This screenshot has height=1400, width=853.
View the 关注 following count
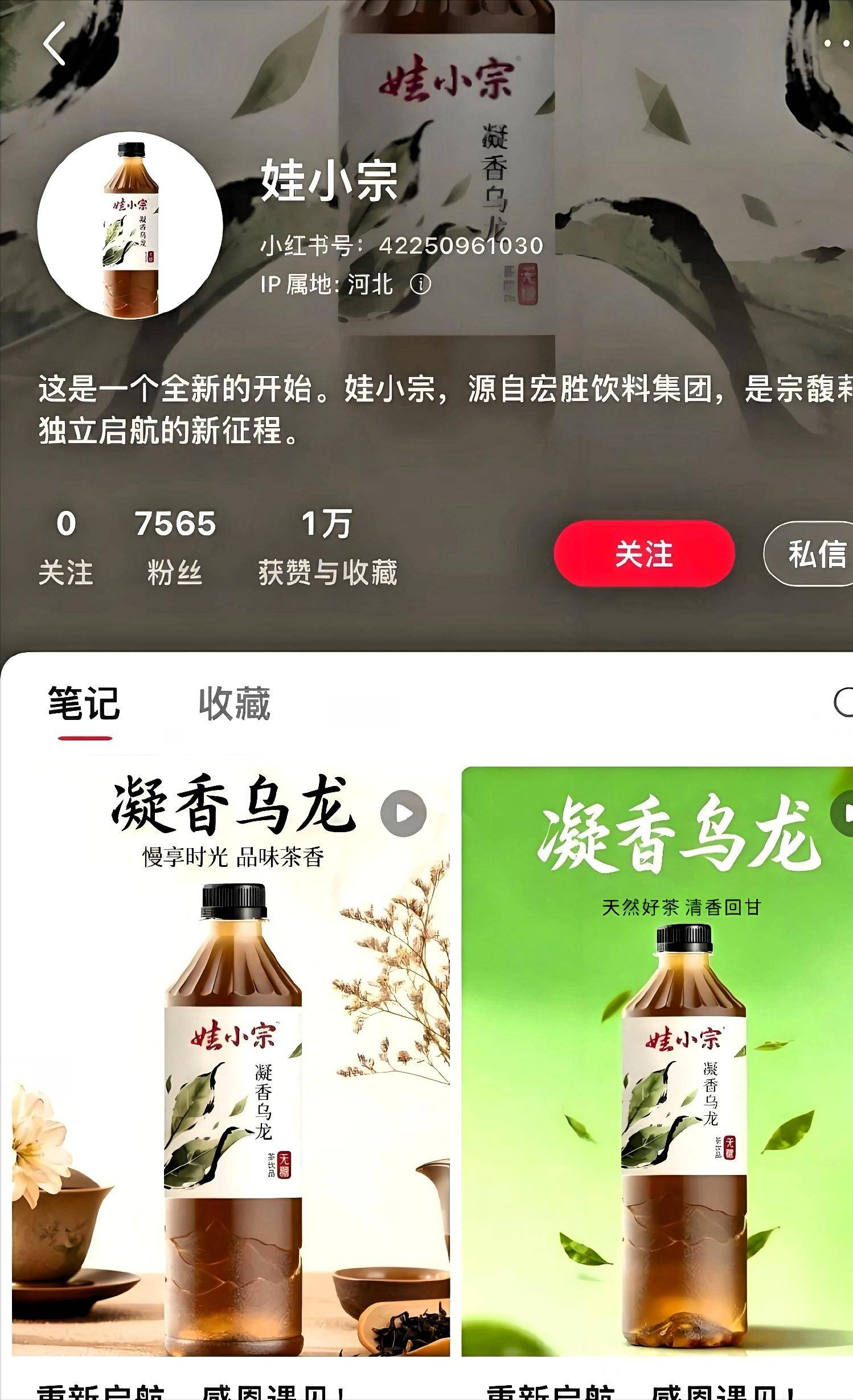point(65,547)
